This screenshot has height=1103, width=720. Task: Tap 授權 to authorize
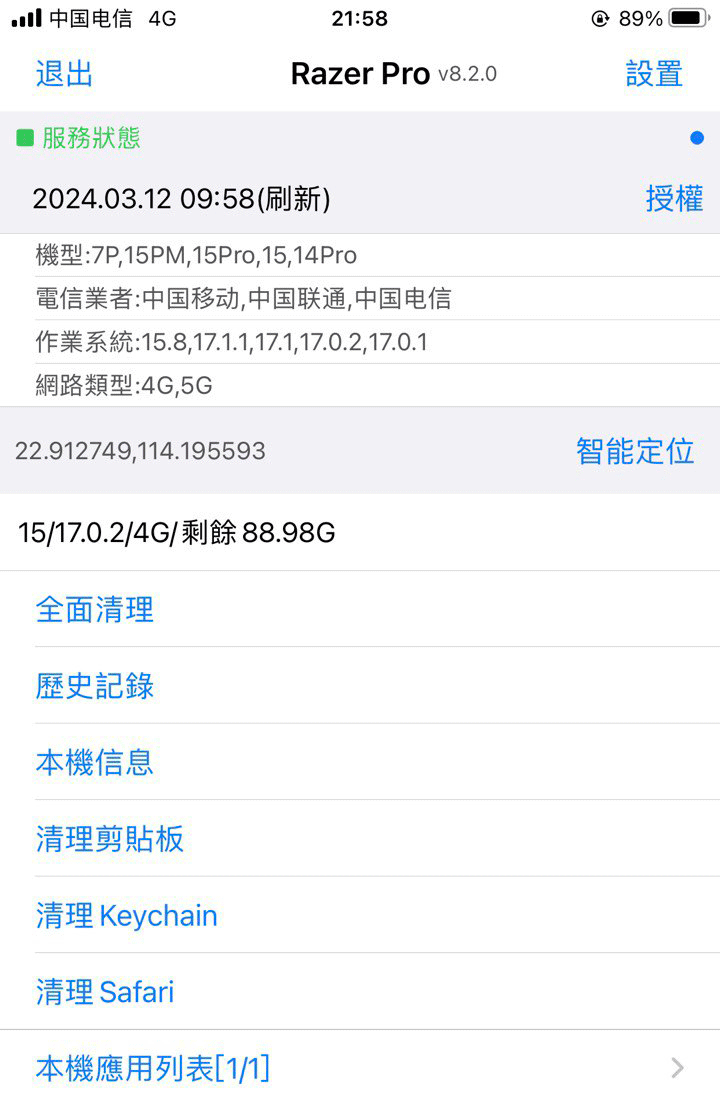pyautogui.click(x=674, y=198)
